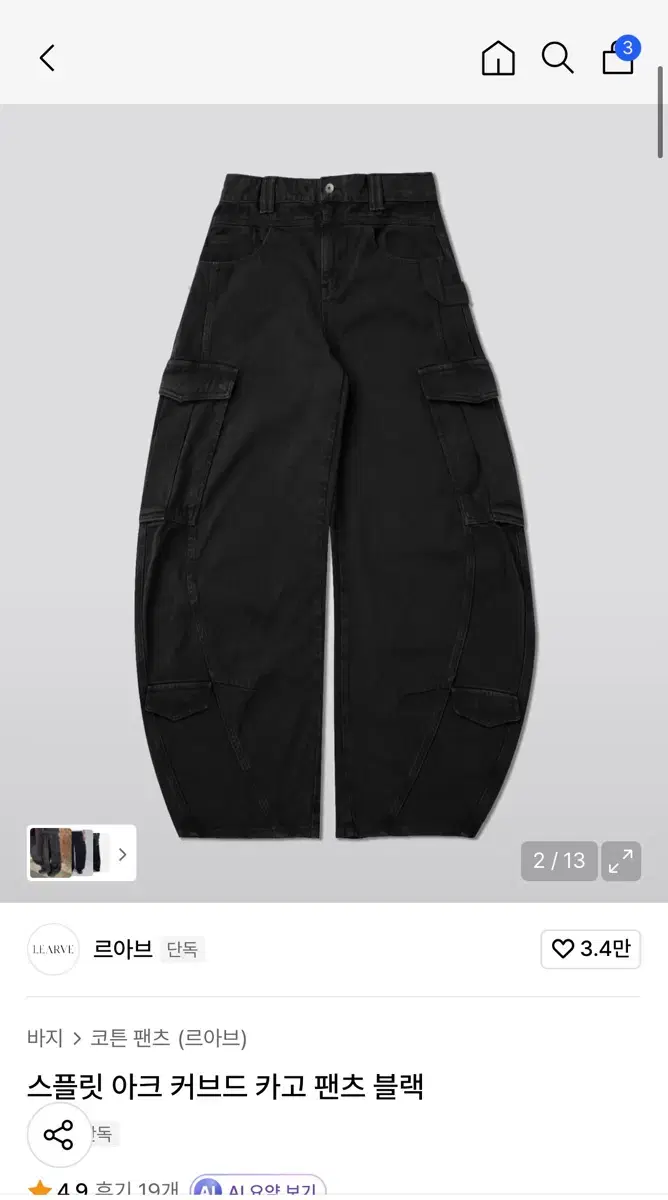Open the search magnifier

click(557, 58)
